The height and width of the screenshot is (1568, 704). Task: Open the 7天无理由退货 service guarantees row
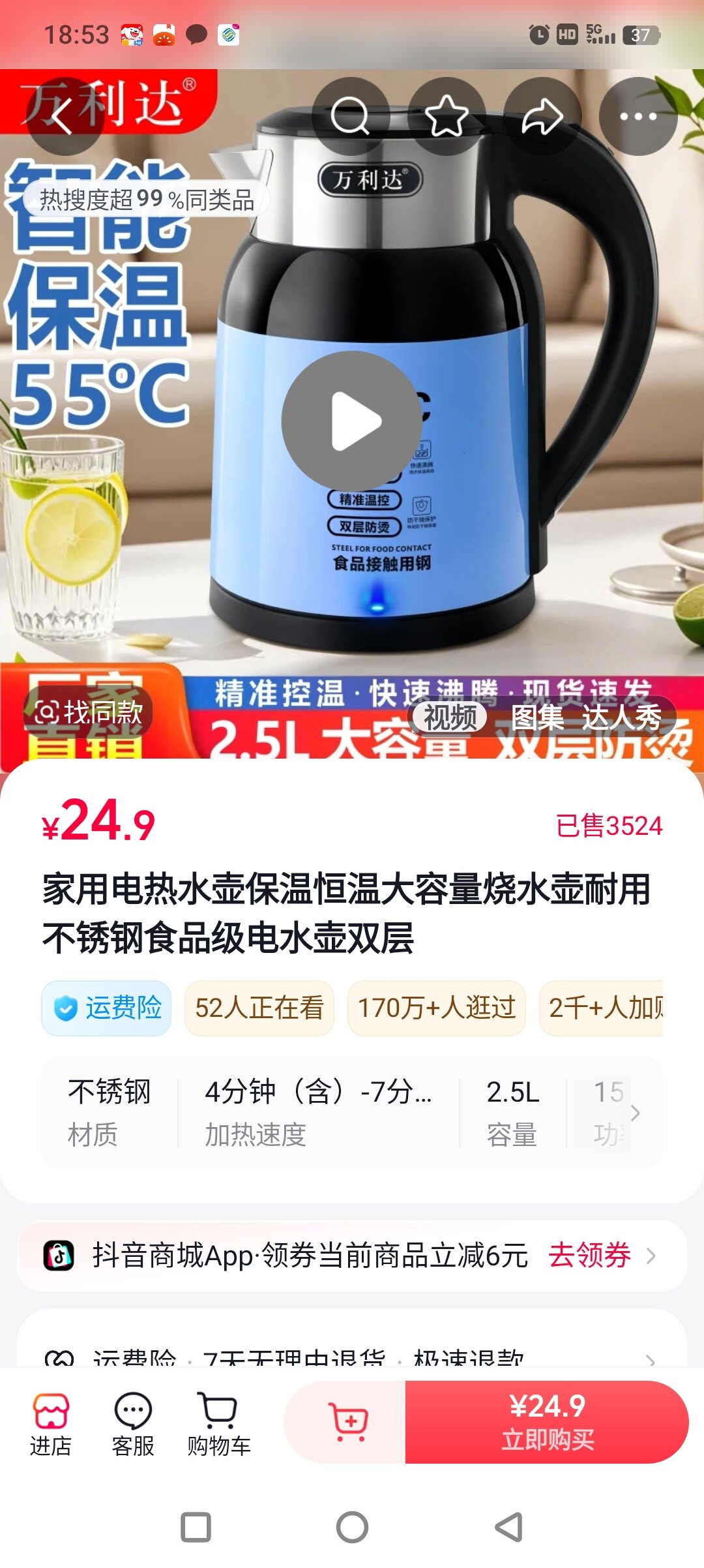(x=352, y=1358)
